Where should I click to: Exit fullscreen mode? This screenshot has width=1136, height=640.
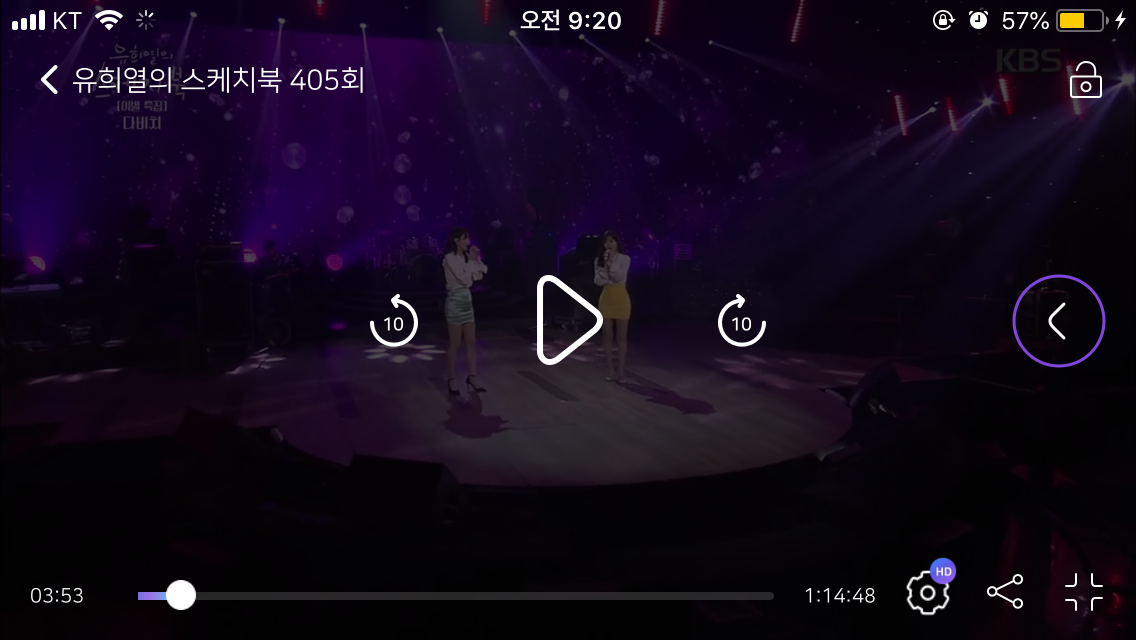[1084, 592]
